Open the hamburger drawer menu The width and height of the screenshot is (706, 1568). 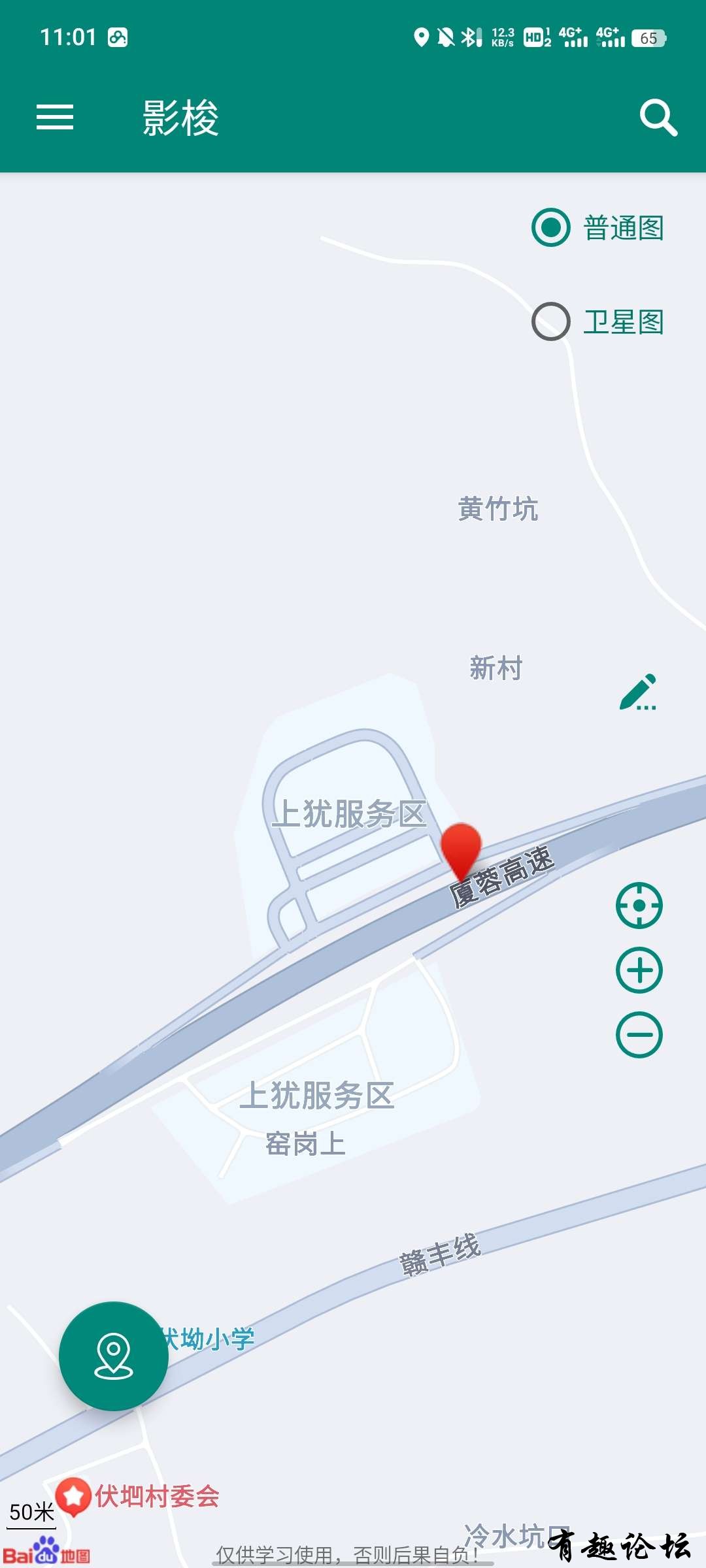55,118
